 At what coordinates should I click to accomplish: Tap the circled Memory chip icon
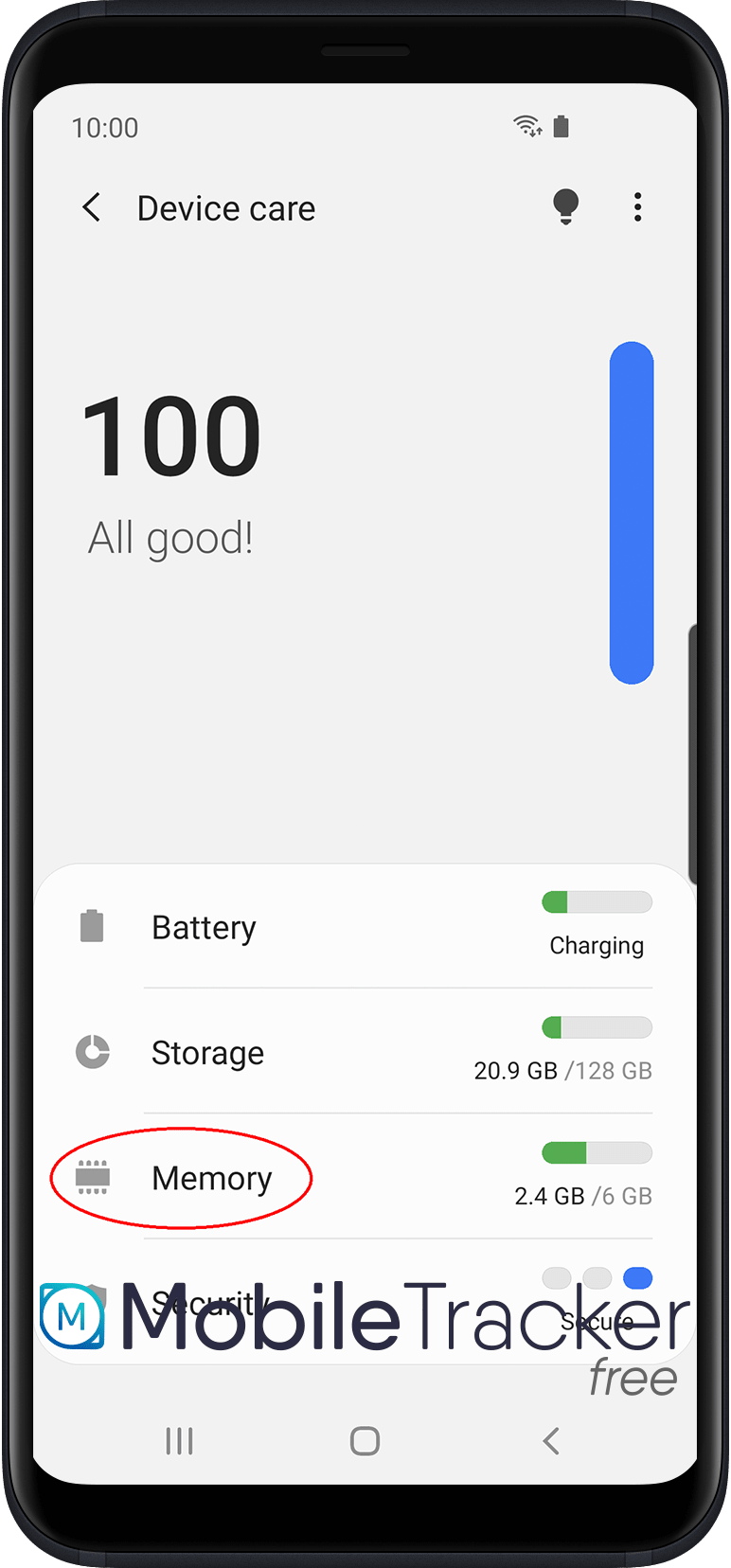tap(92, 1177)
